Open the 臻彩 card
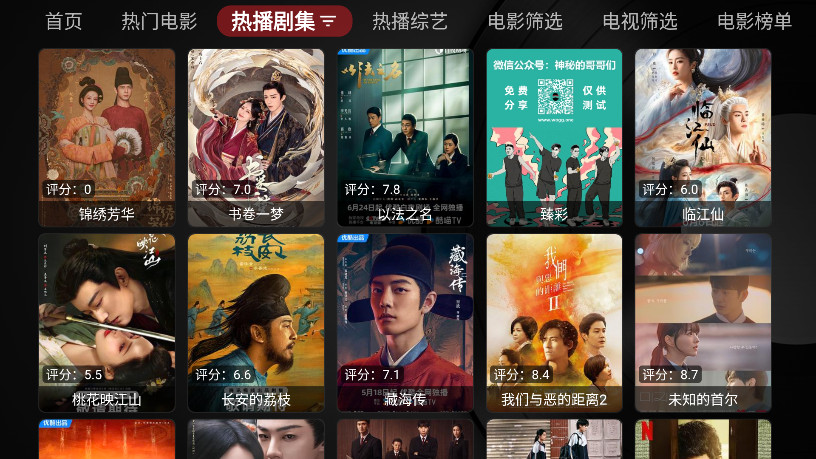The image size is (816, 459). click(x=554, y=137)
